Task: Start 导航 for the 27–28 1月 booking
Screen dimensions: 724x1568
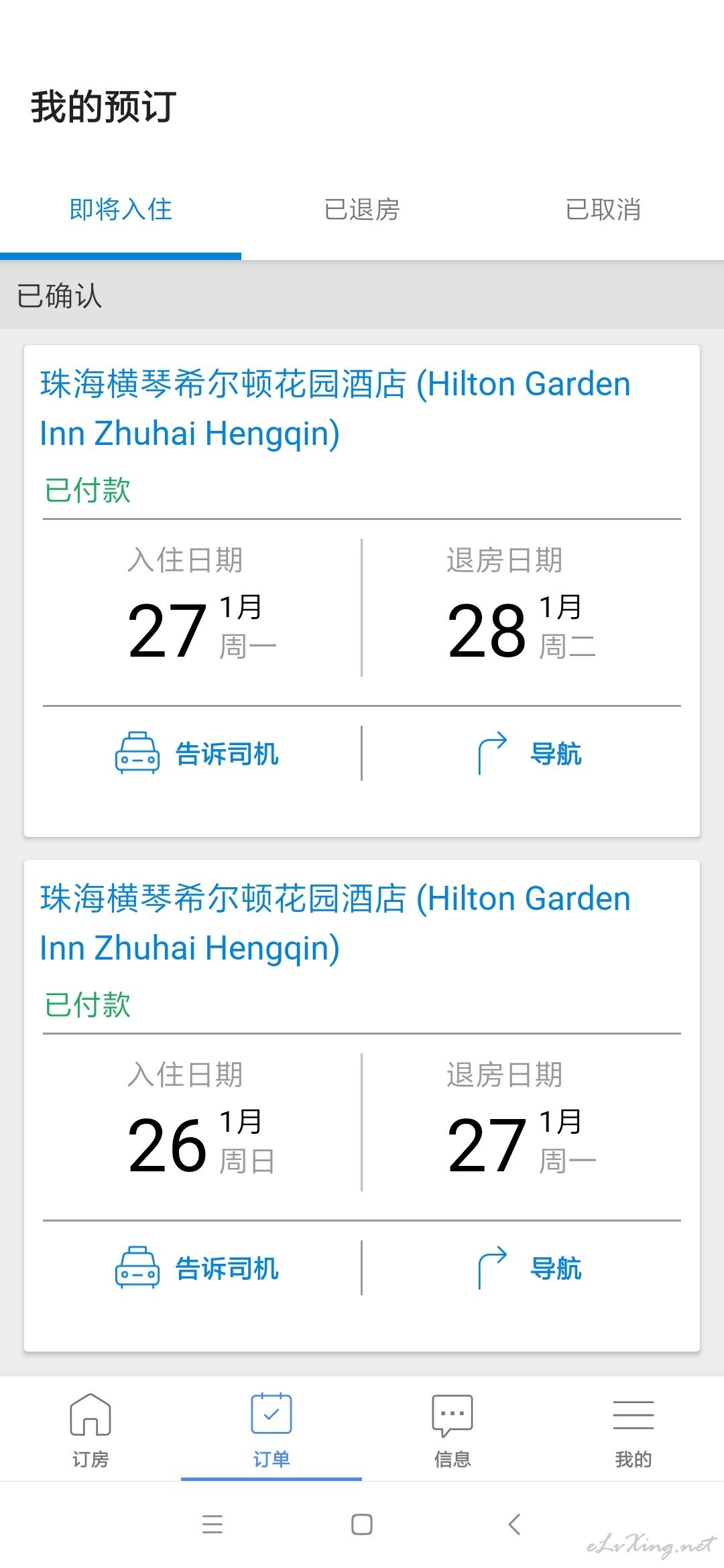Action: 528,753
